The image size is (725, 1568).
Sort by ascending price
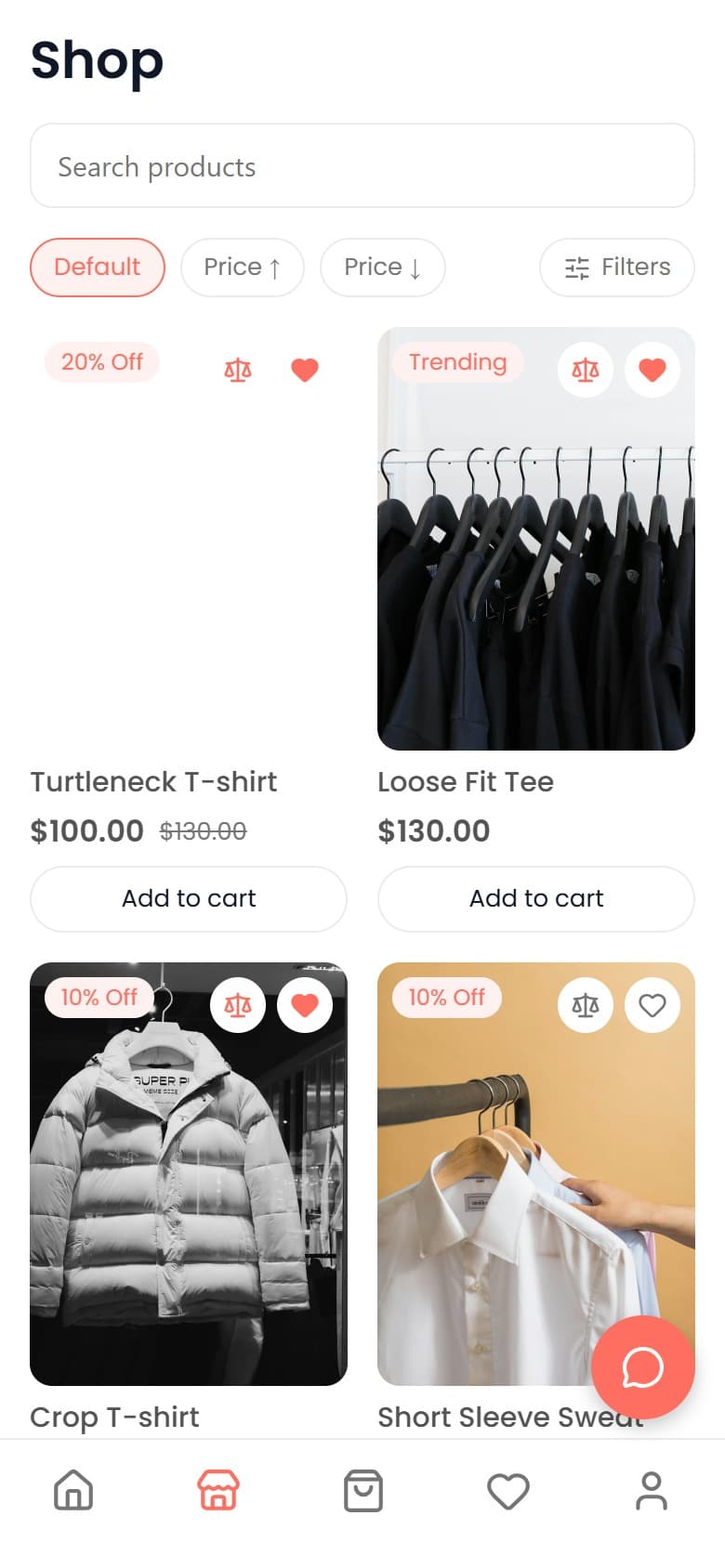[x=243, y=268]
